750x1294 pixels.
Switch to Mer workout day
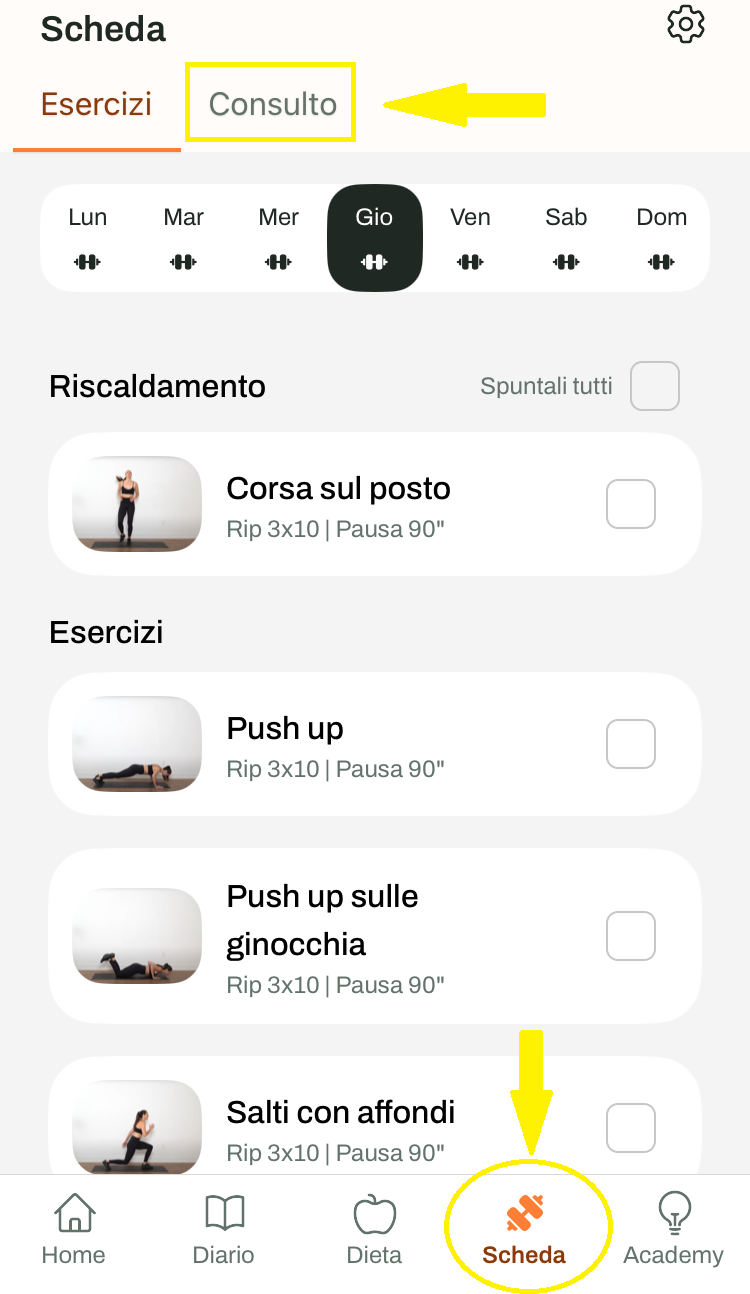[x=279, y=238]
